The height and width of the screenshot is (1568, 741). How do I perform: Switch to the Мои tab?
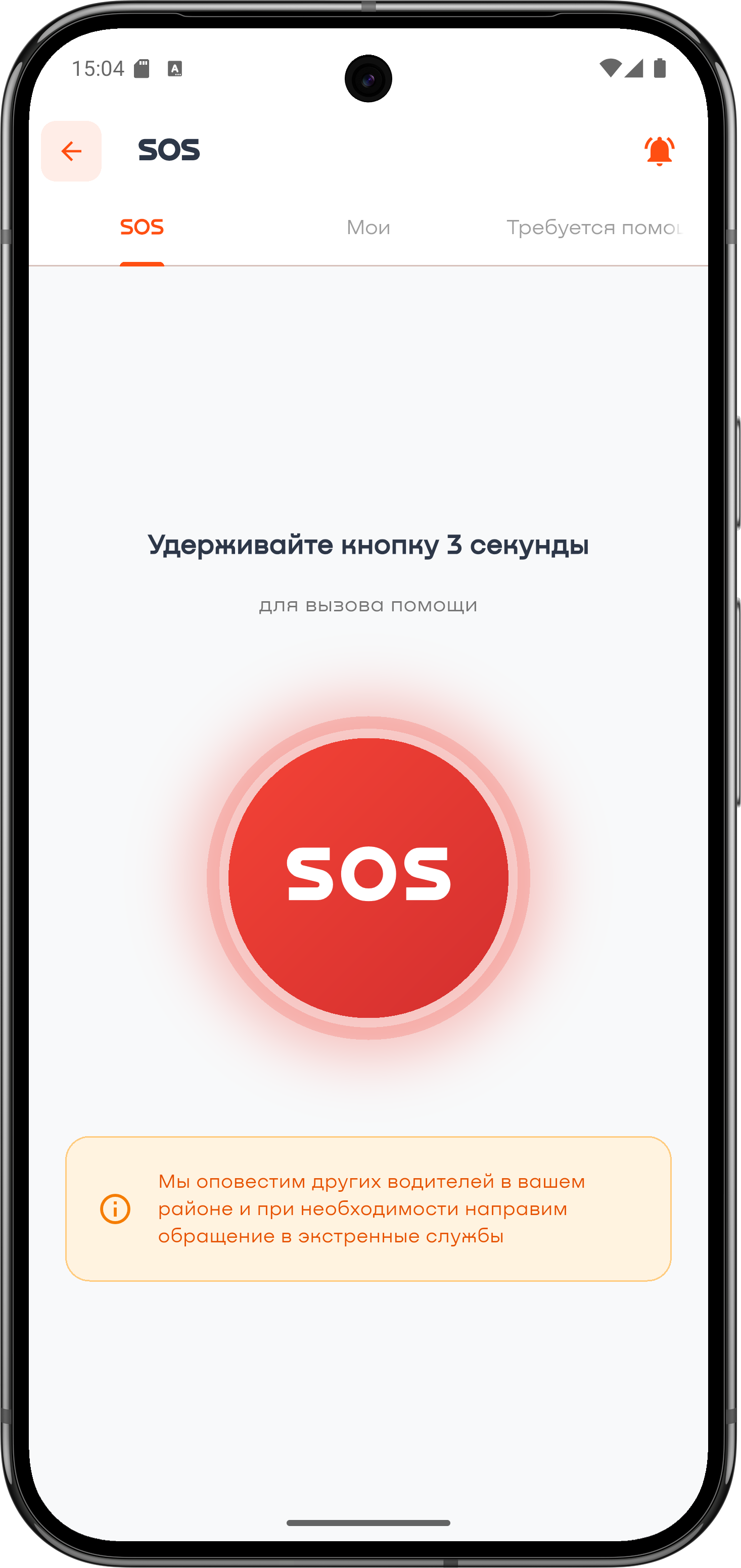368,228
